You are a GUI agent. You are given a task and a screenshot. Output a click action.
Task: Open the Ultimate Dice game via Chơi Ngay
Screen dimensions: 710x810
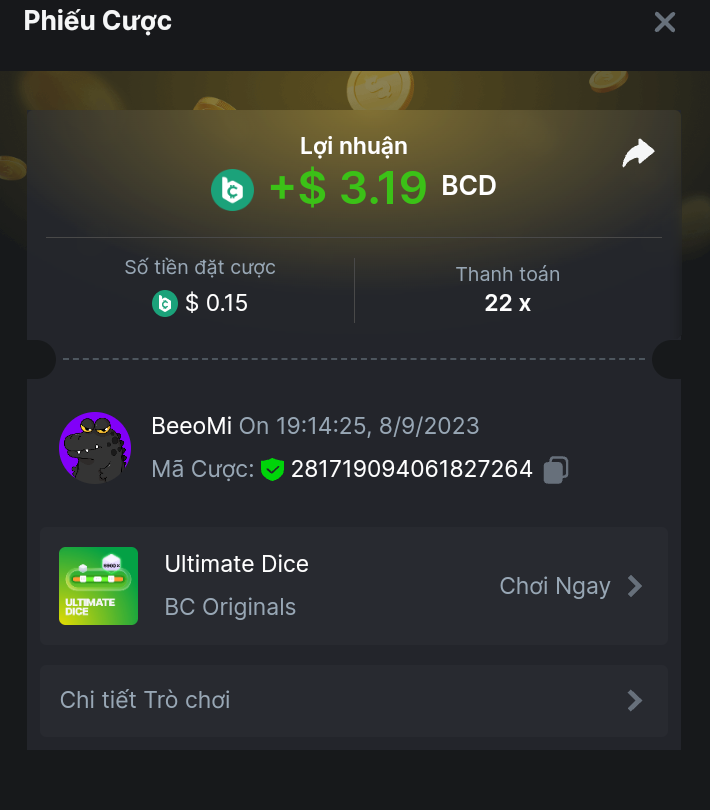pos(571,586)
